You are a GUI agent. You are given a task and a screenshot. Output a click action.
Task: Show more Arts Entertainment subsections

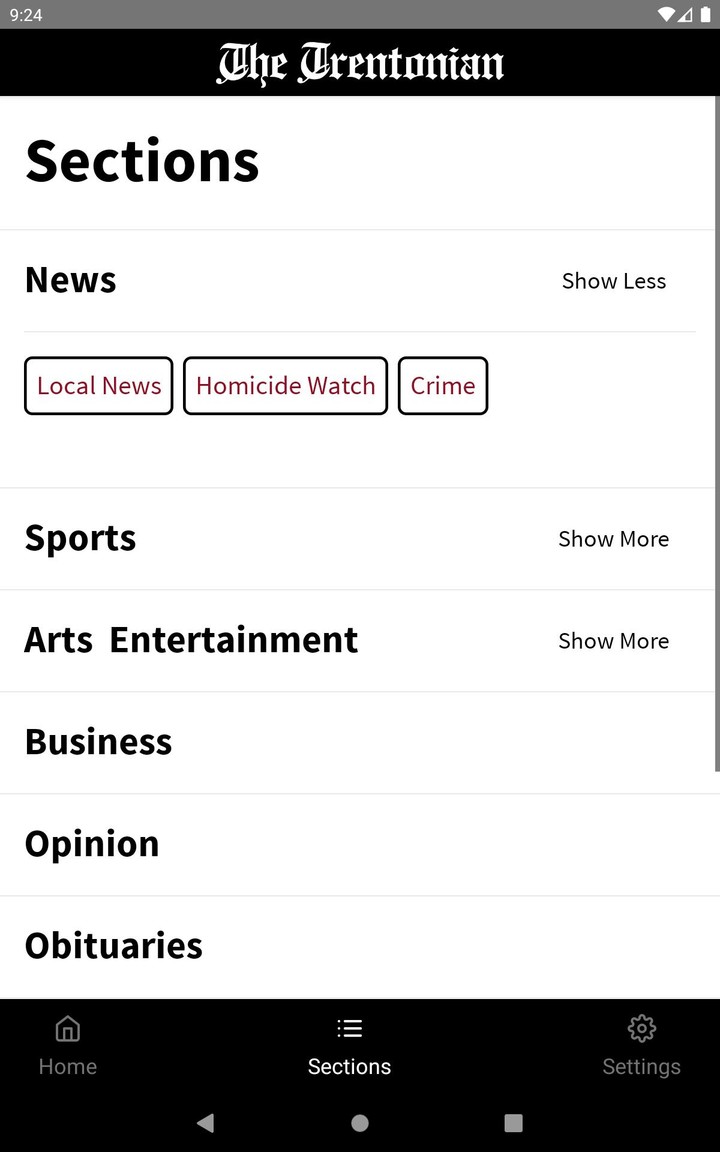(x=613, y=641)
